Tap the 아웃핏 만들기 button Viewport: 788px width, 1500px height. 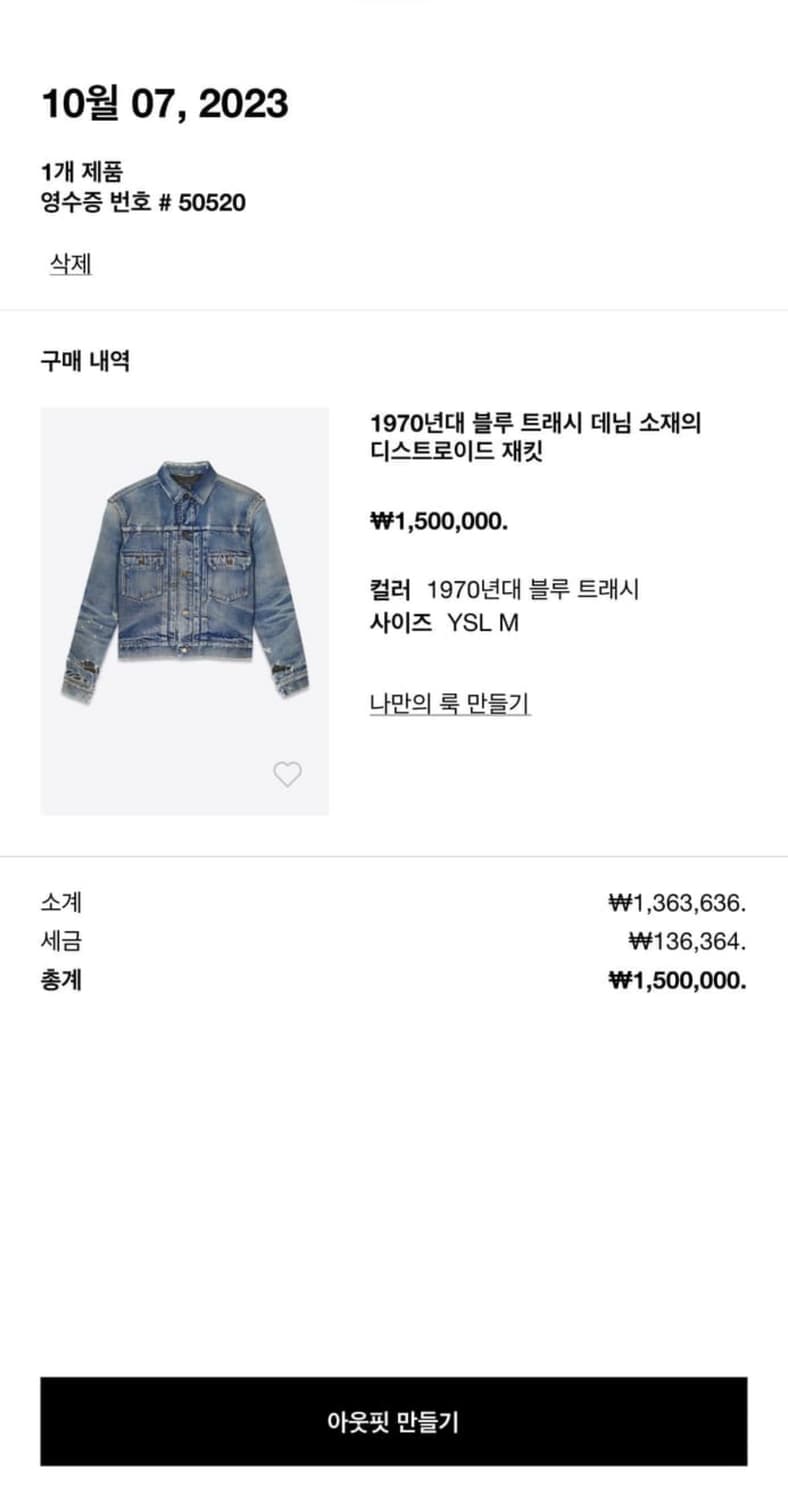(393, 1421)
